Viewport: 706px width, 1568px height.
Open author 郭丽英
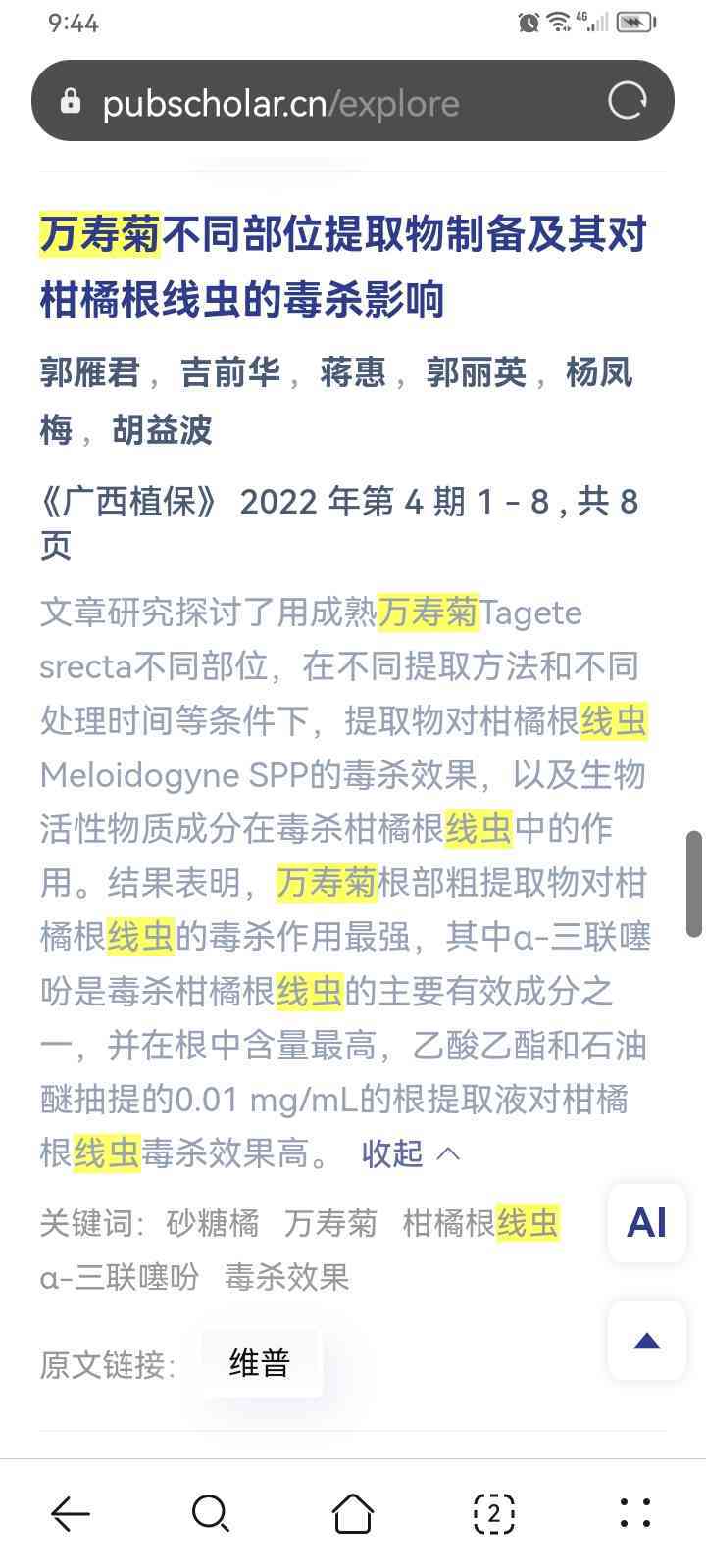click(476, 372)
